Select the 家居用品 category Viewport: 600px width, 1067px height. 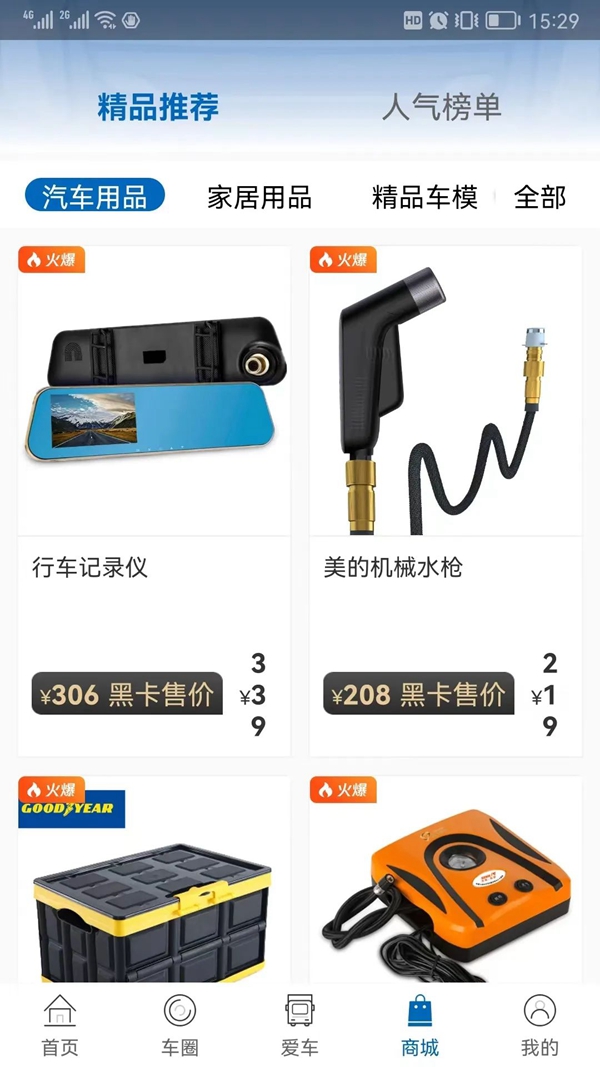(259, 197)
